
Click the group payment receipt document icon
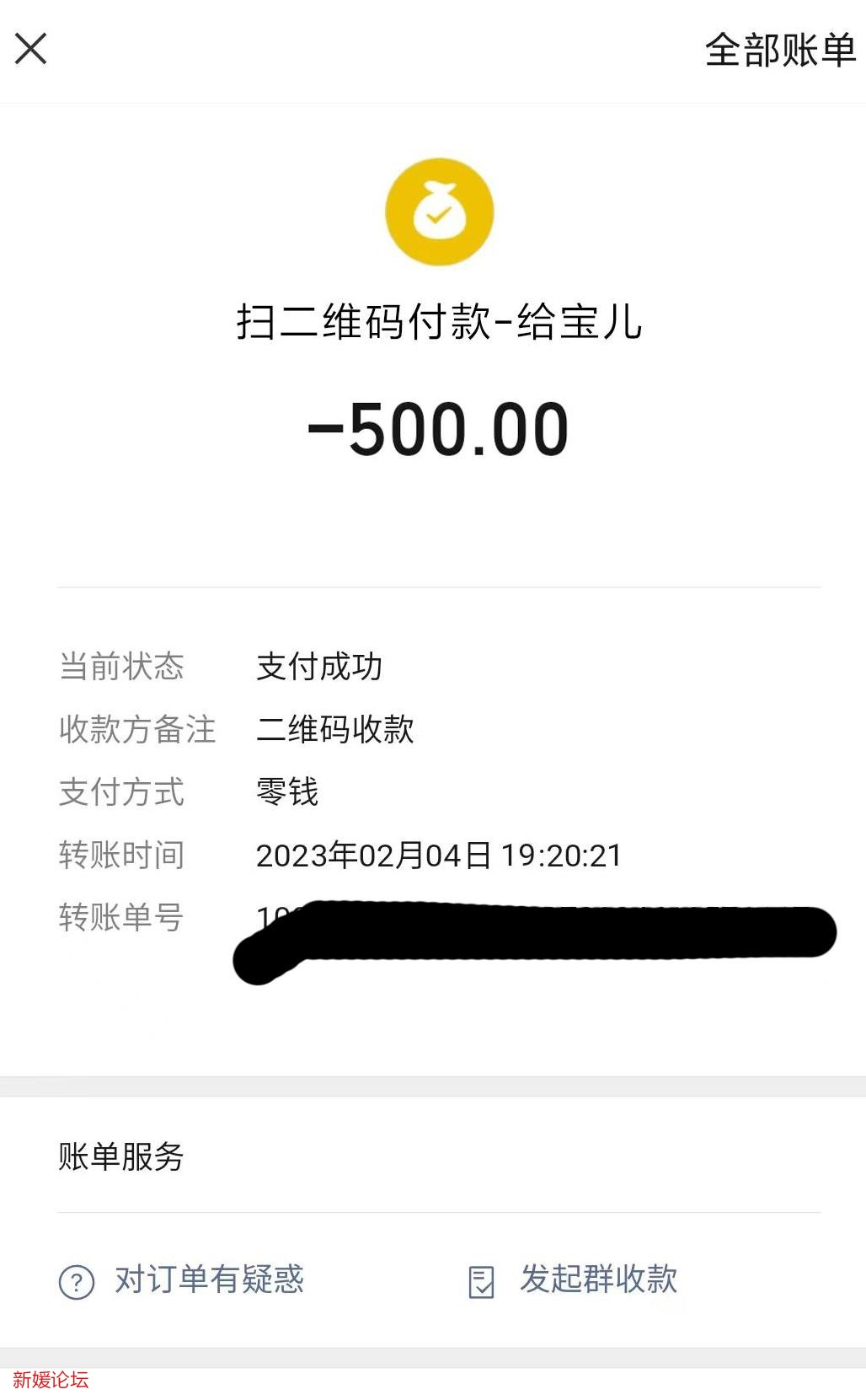[x=480, y=1281]
